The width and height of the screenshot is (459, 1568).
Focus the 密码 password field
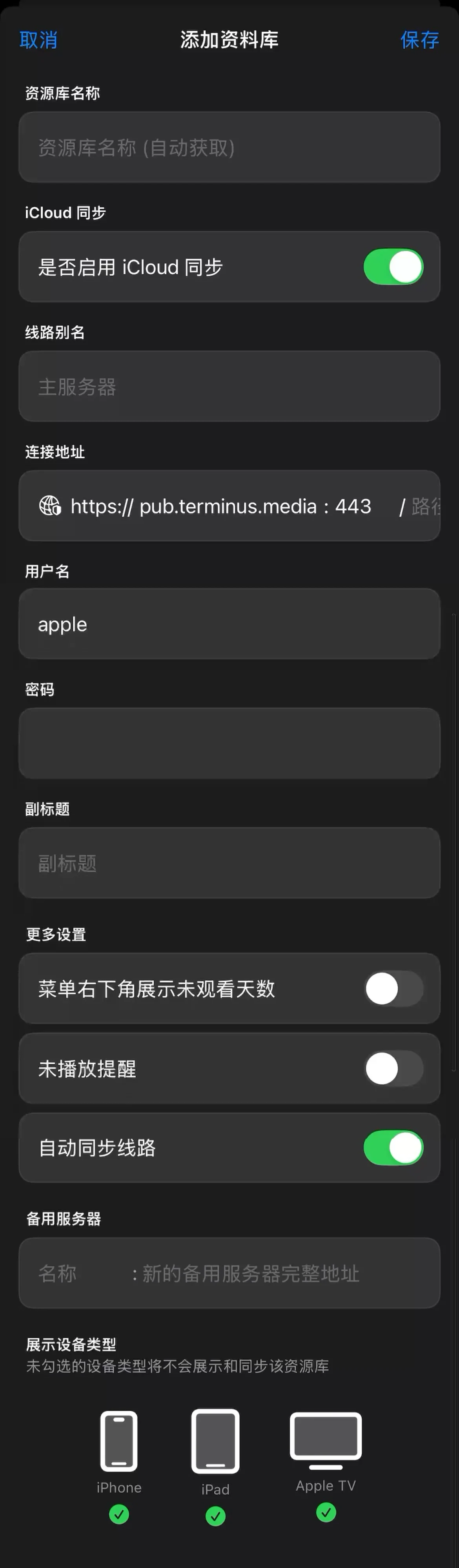pyautogui.click(x=229, y=743)
